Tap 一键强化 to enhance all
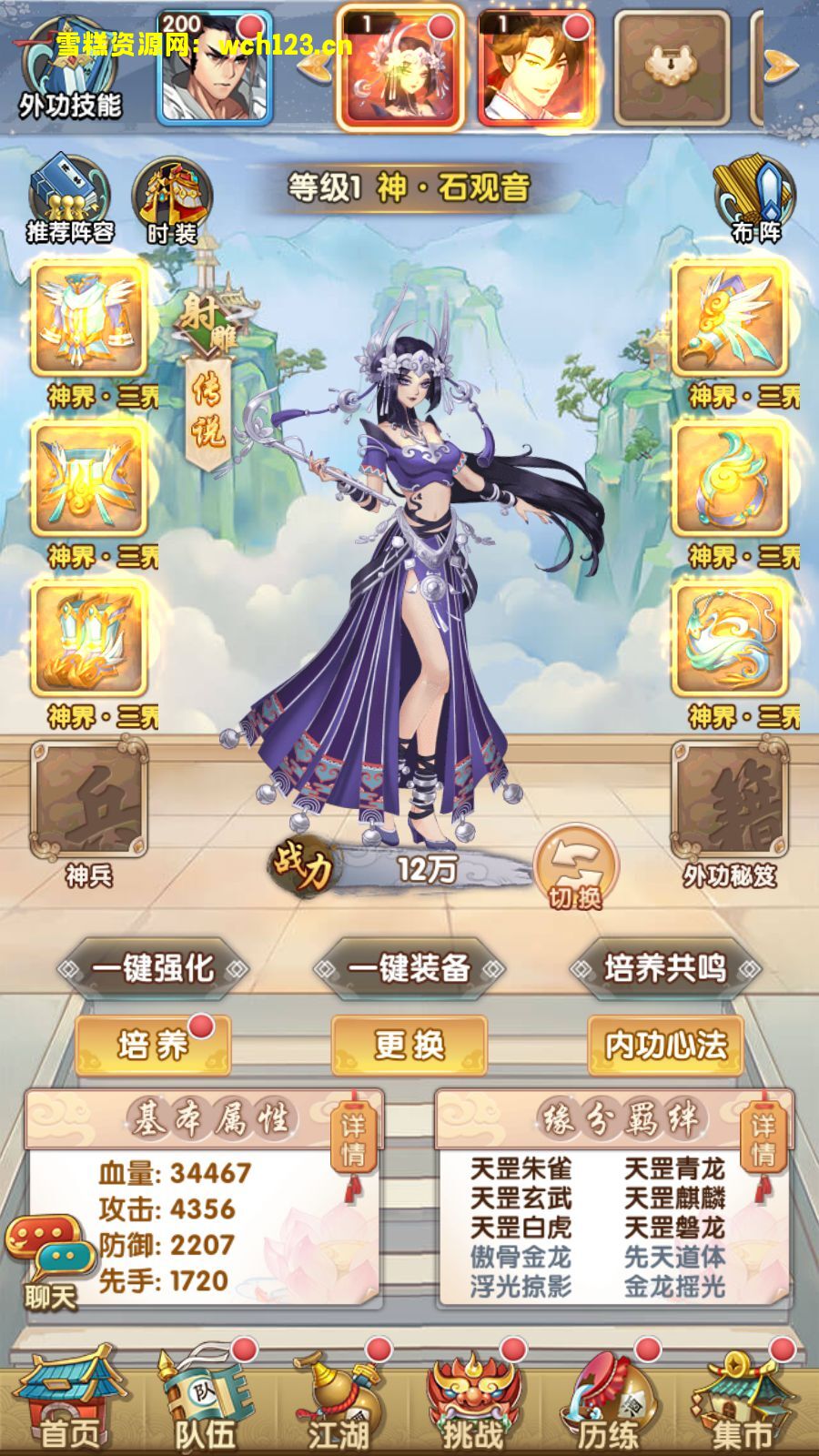The width and height of the screenshot is (819, 1456). coord(153,968)
